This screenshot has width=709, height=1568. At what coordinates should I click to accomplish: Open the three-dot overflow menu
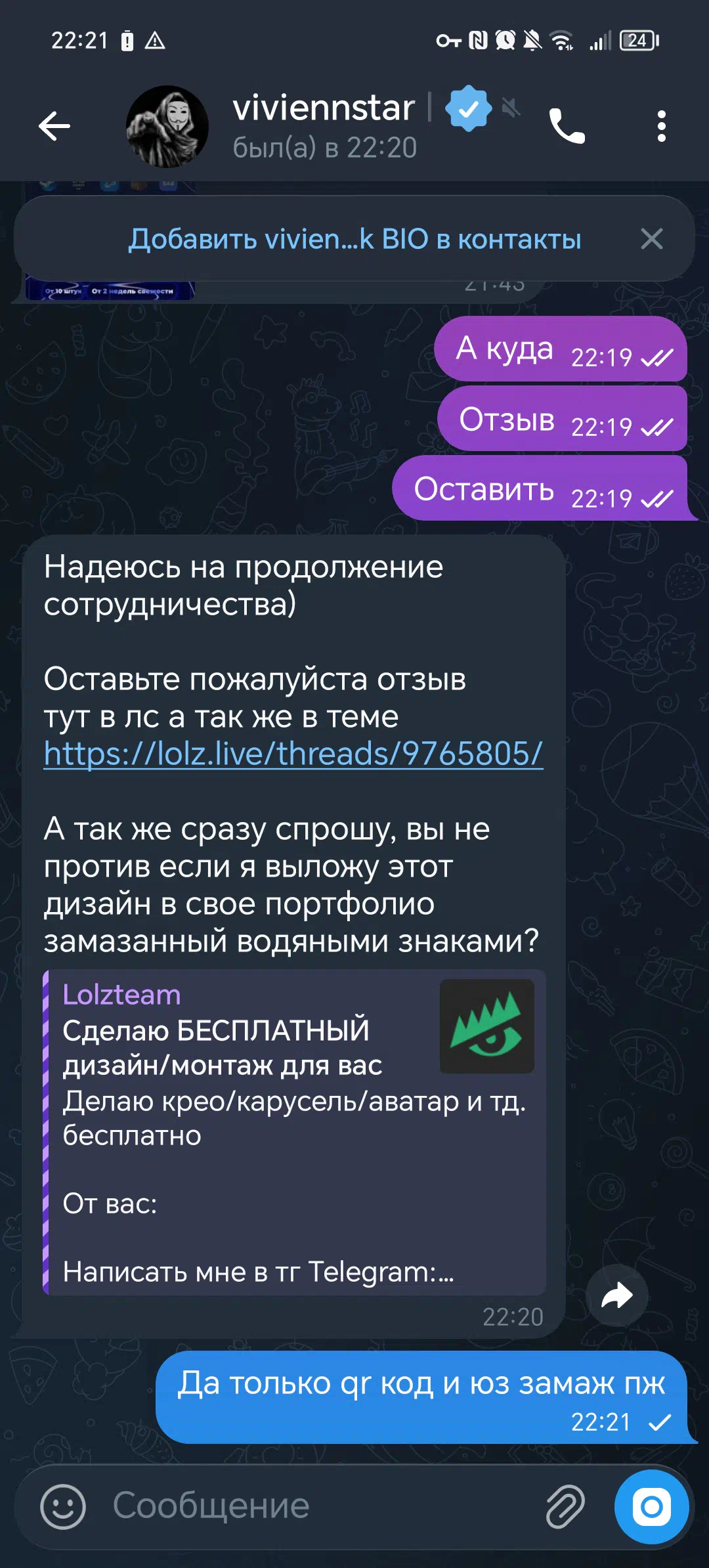661,126
